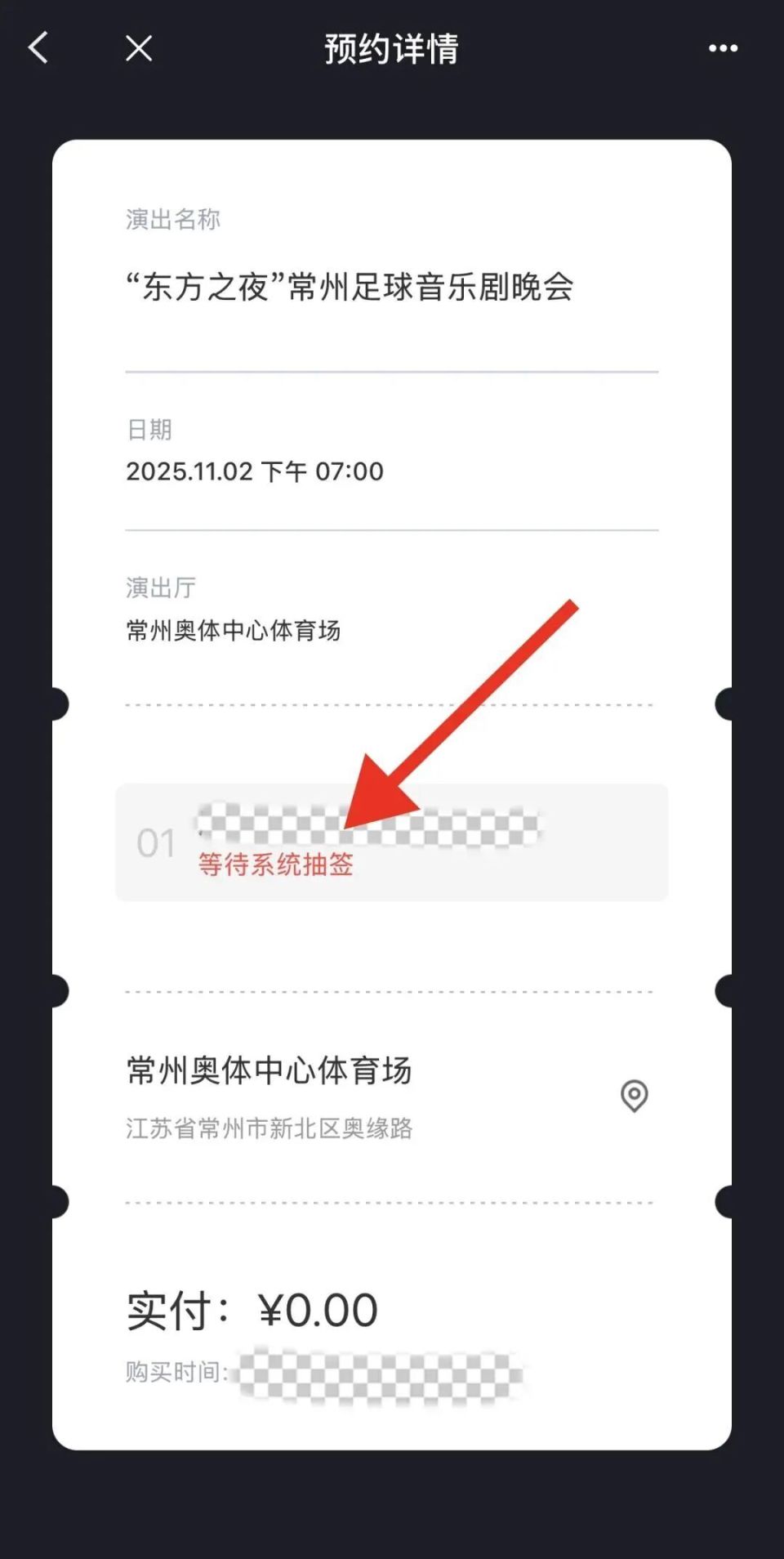
Task: Tap the 预约详情 title bar
Action: (x=392, y=48)
